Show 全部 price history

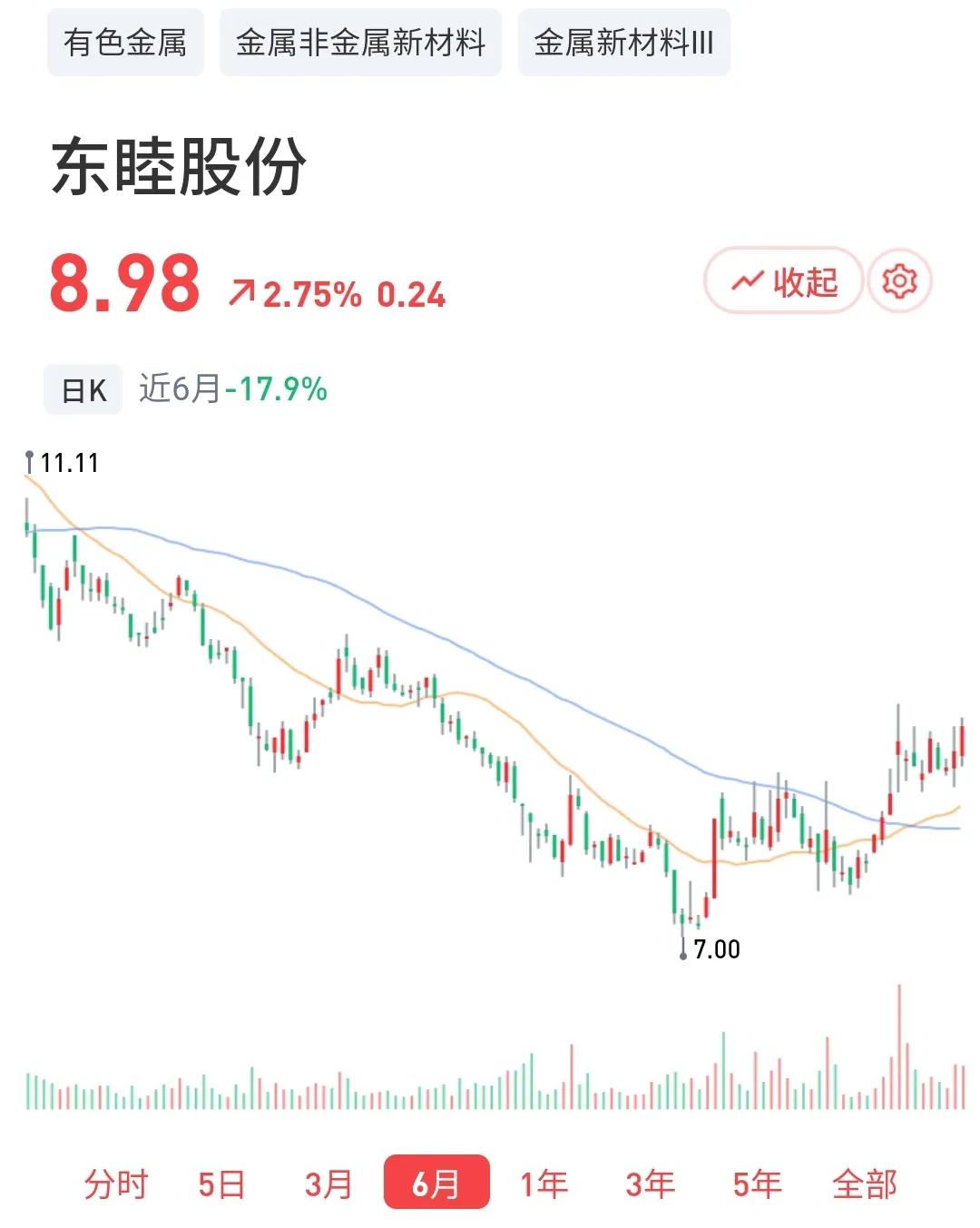pyautogui.click(x=865, y=1184)
